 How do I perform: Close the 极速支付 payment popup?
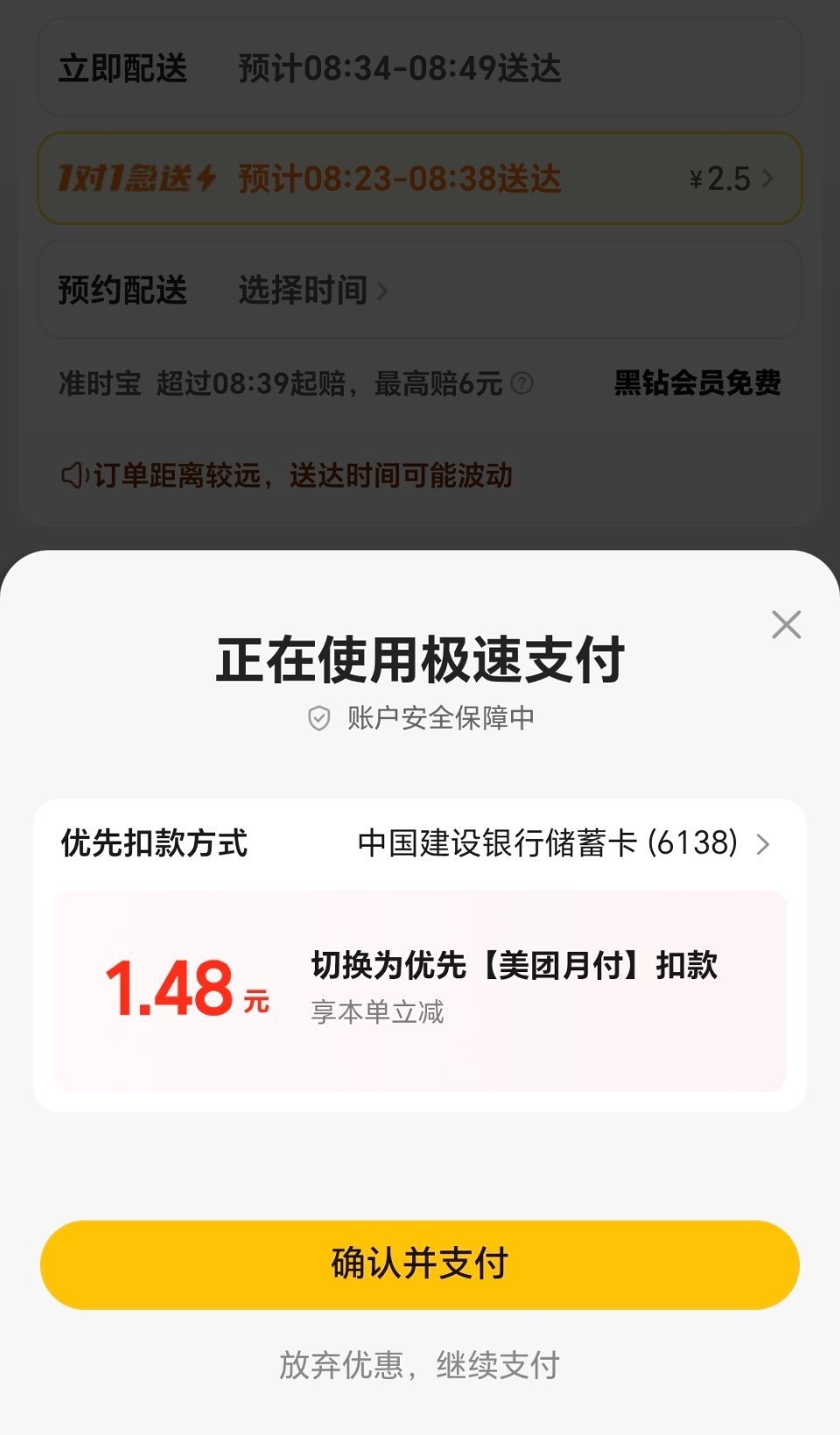[786, 625]
